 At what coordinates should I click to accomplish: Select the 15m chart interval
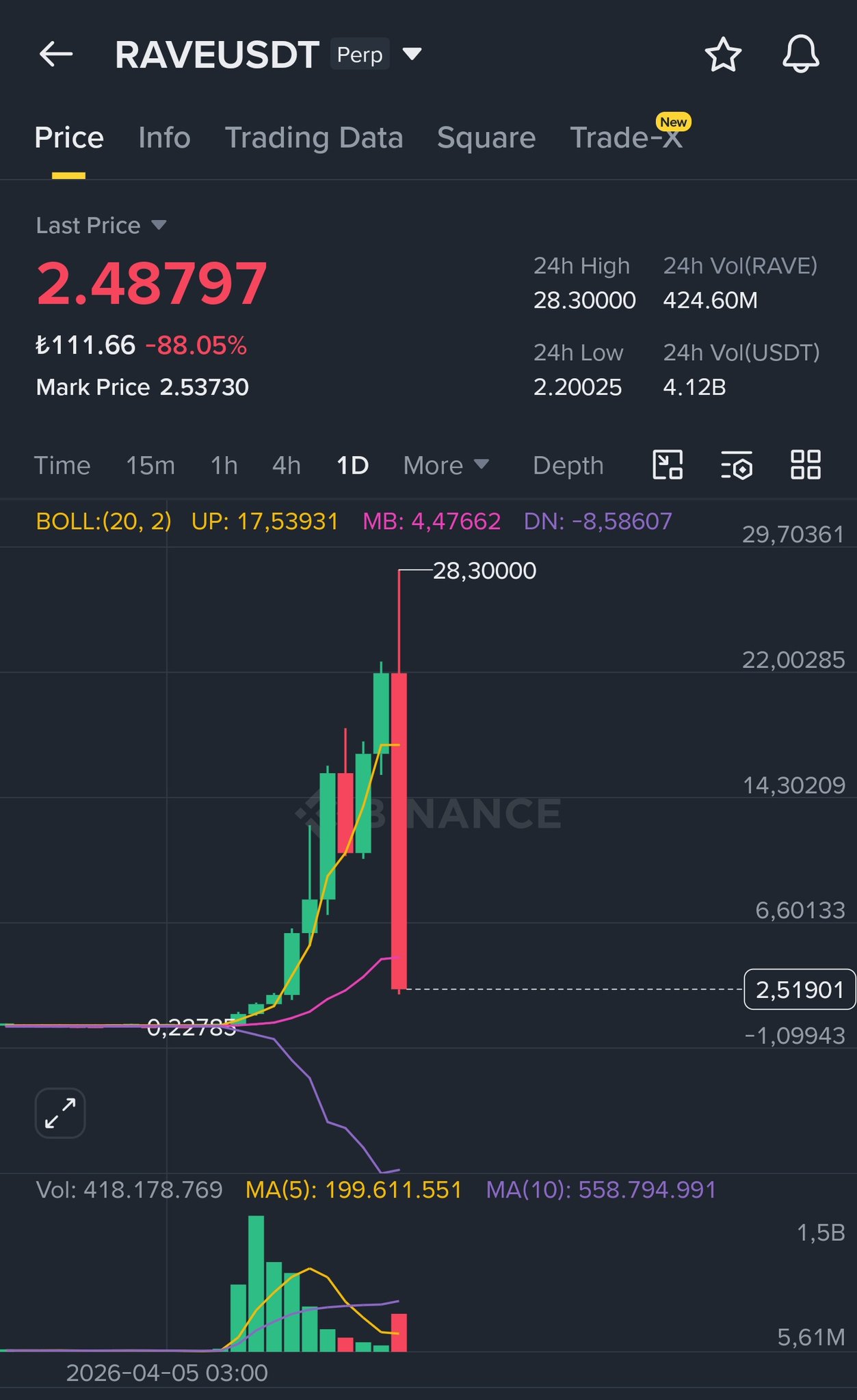(x=150, y=466)
